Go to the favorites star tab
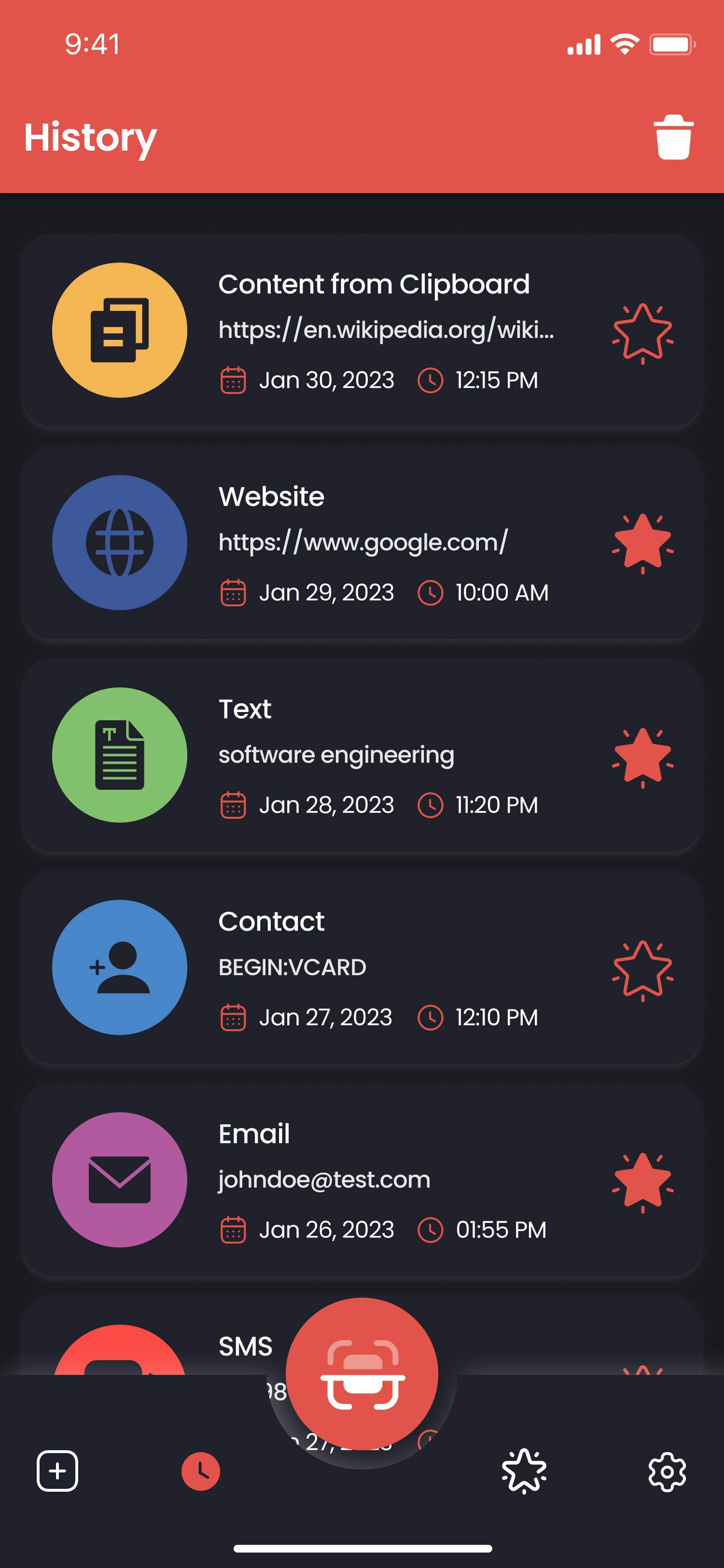The width and height of the screenshot is (724, 1568). coord(524,1471)
